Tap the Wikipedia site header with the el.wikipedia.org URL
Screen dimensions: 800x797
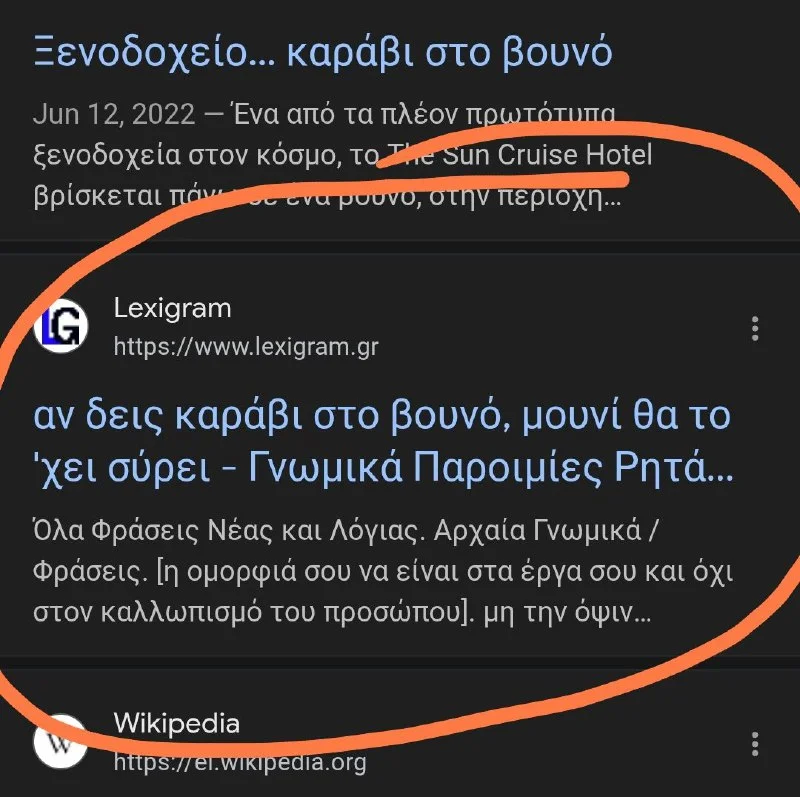[x=238, y=742]
